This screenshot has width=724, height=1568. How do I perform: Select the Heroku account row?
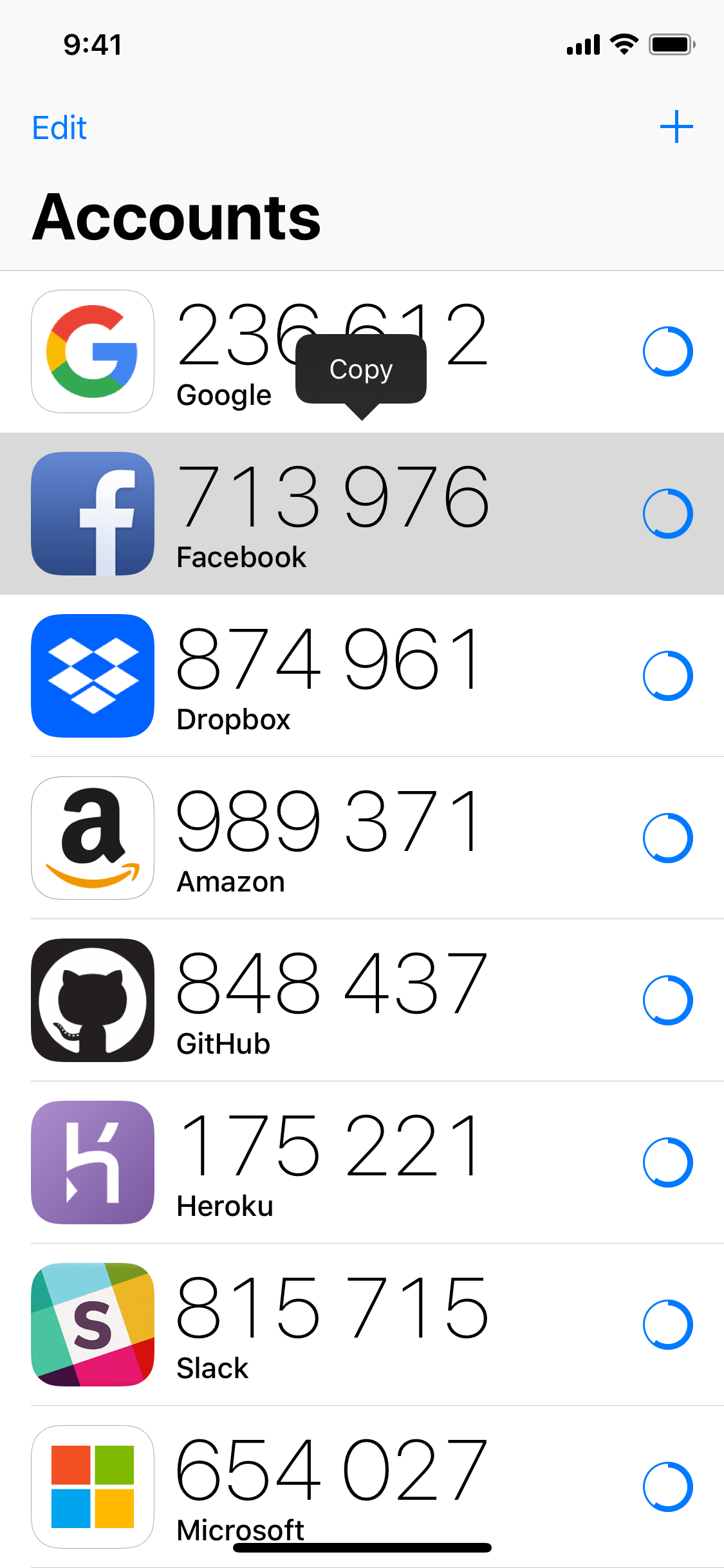coord(362,1162)
